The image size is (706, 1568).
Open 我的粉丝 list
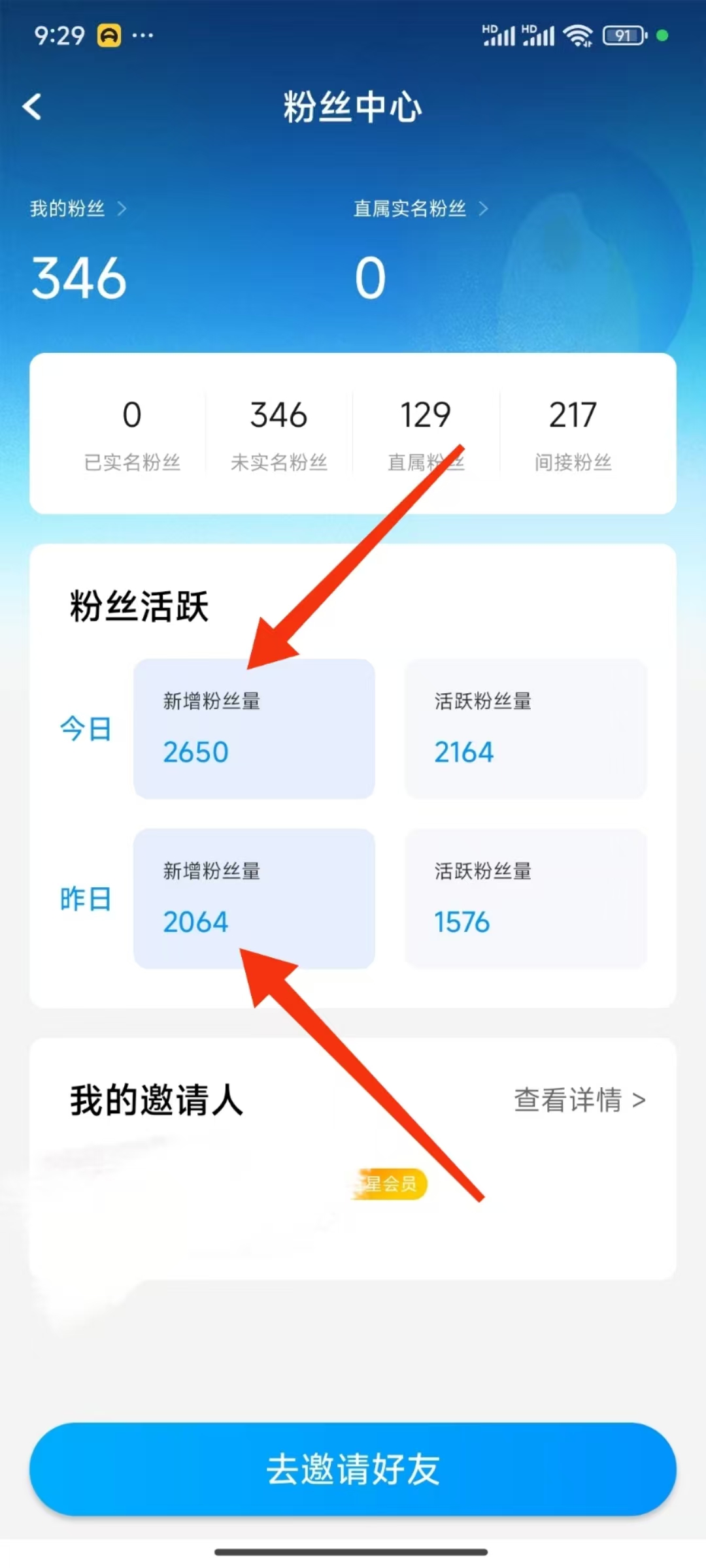78,208
